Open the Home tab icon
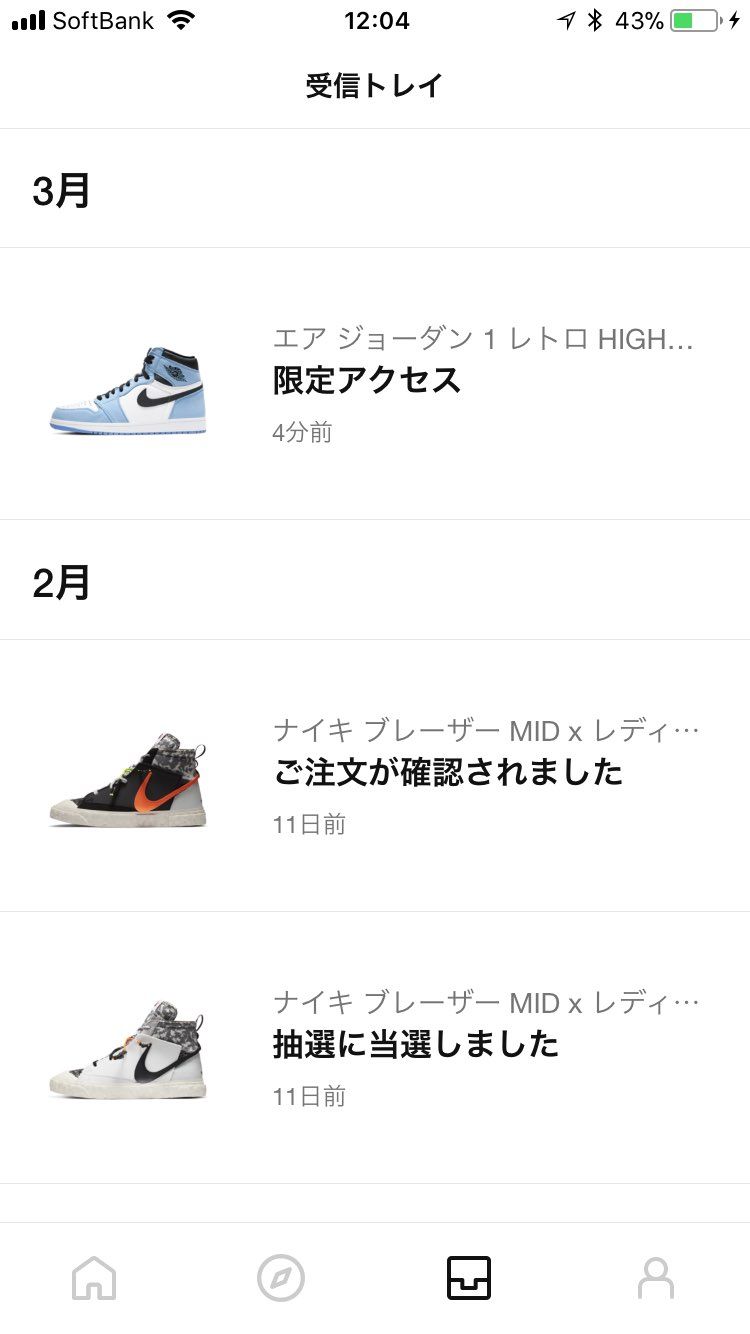 (x=93, y=1277)
